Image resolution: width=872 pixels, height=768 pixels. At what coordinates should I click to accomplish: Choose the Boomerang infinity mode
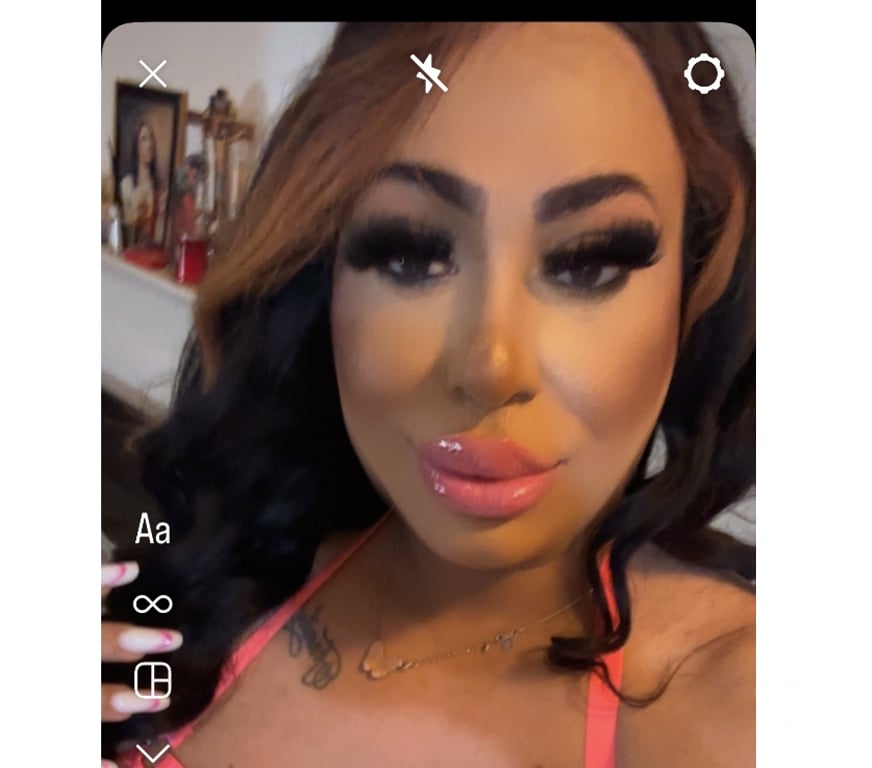(153, 603)
